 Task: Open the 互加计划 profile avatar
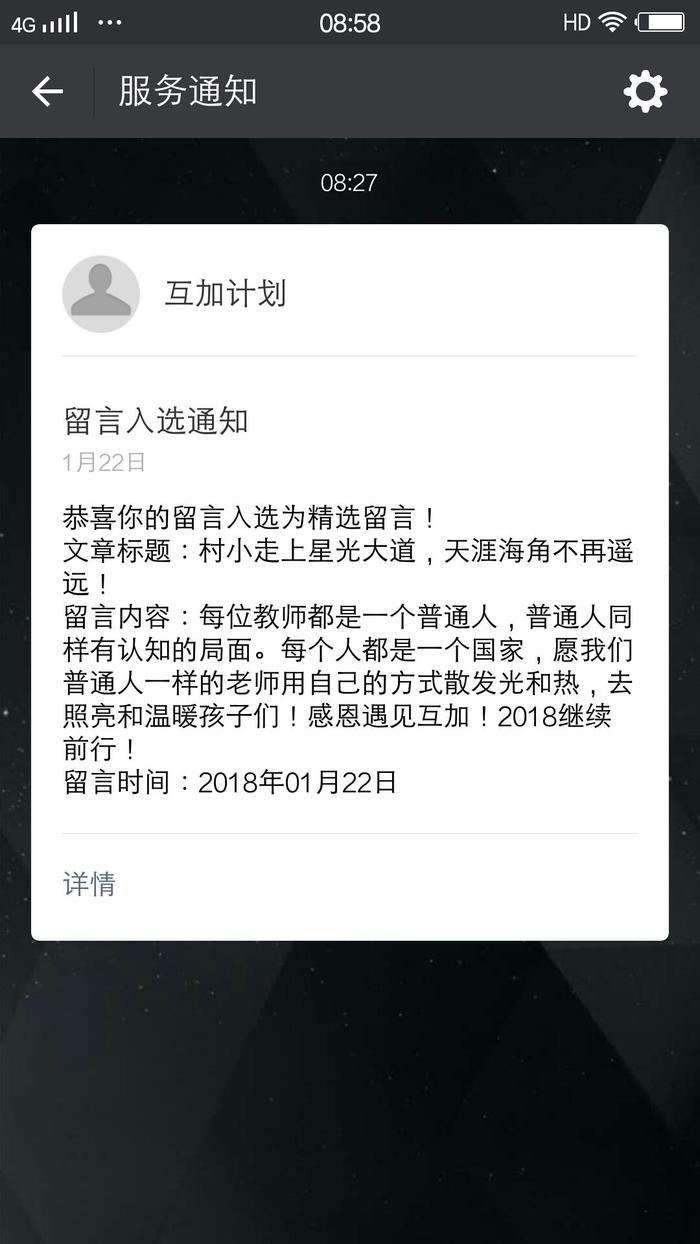click(101, 294)
